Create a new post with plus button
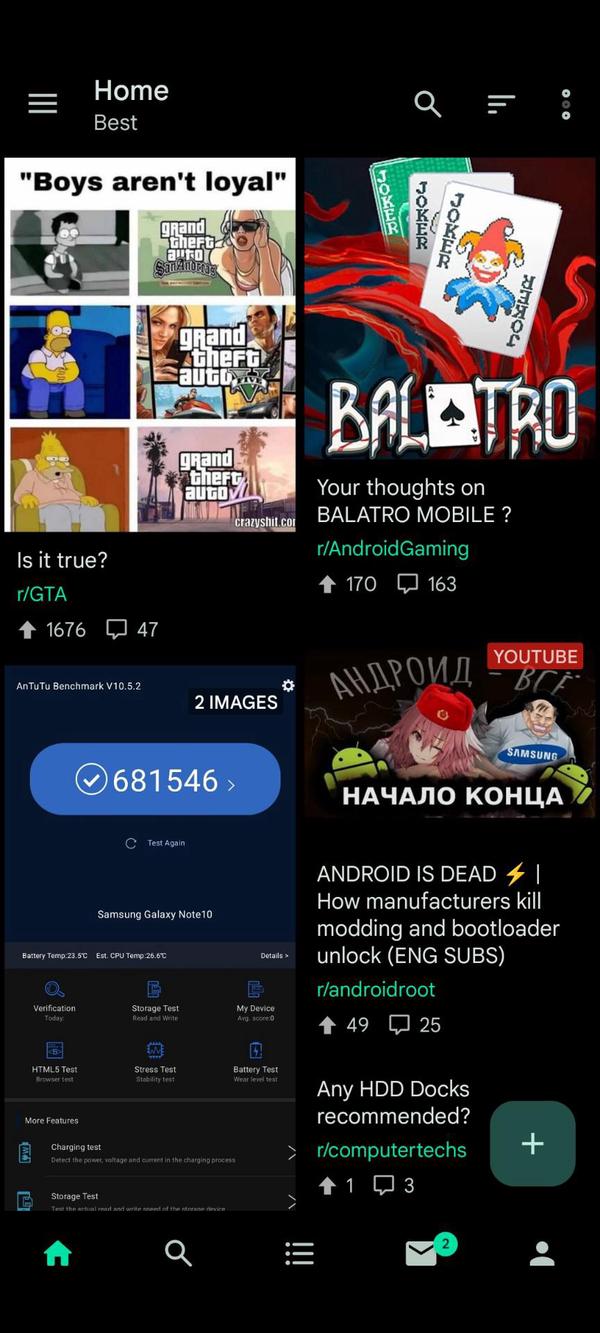The width and height of the screenshot is (600, 1333). (532, 1144)
